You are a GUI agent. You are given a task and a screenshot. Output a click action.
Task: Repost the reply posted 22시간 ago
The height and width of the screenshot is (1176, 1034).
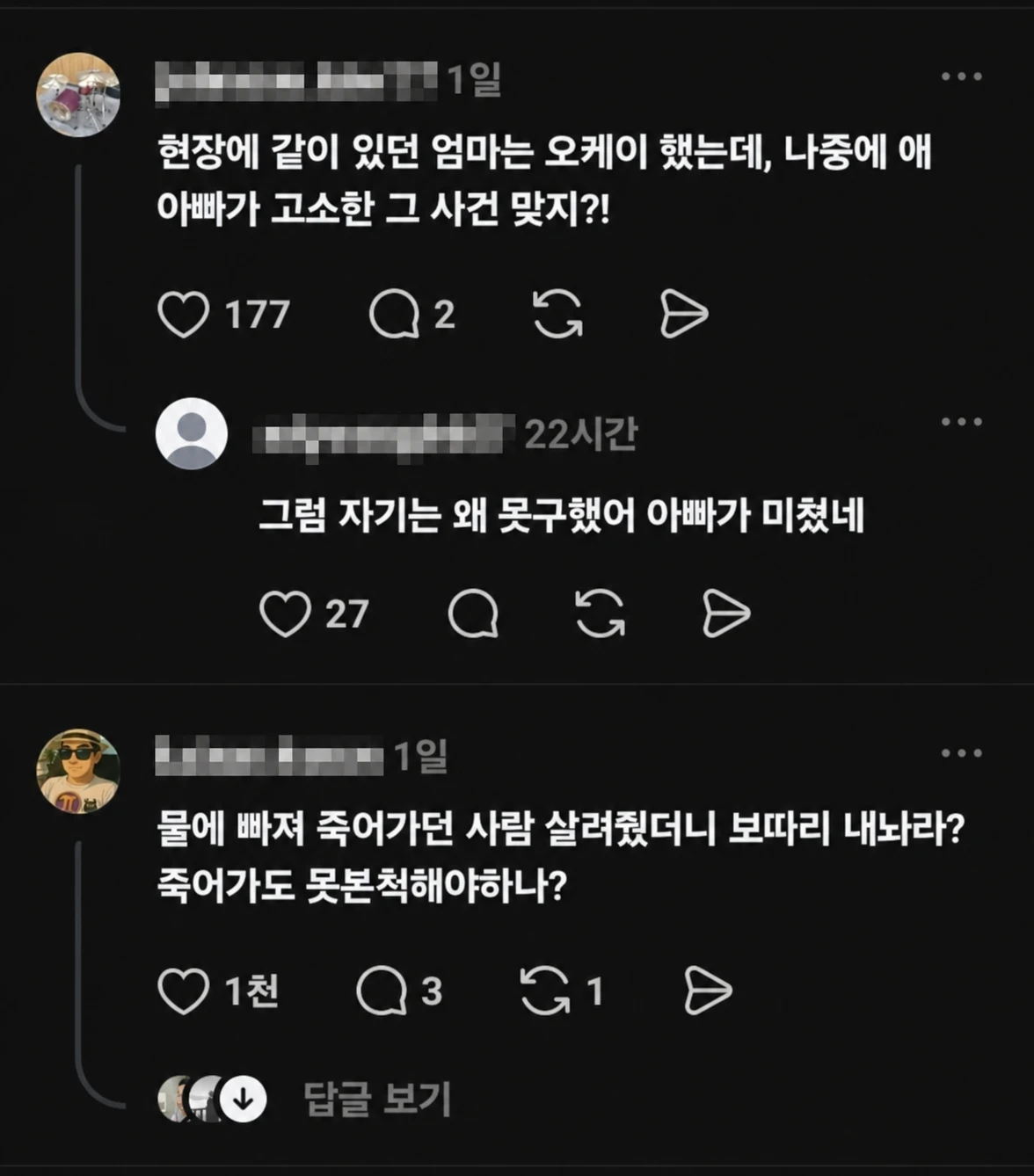pos(601,613)
